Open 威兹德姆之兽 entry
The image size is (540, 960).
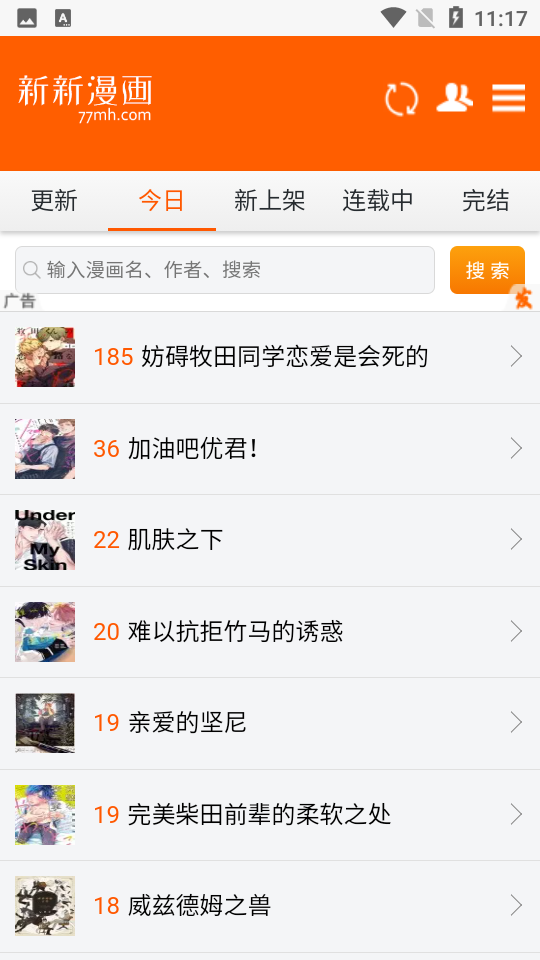270,906
